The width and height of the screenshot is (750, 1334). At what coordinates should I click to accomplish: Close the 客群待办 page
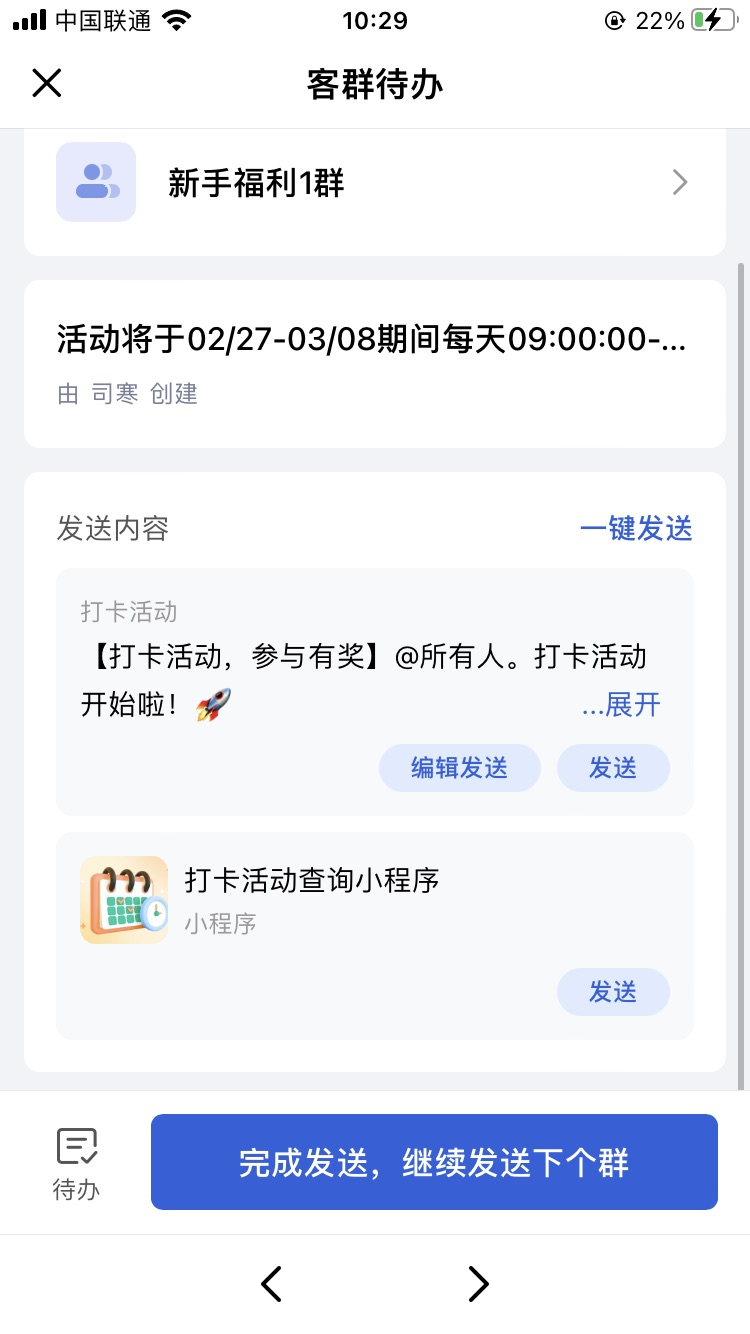click(x=47, y=83)
